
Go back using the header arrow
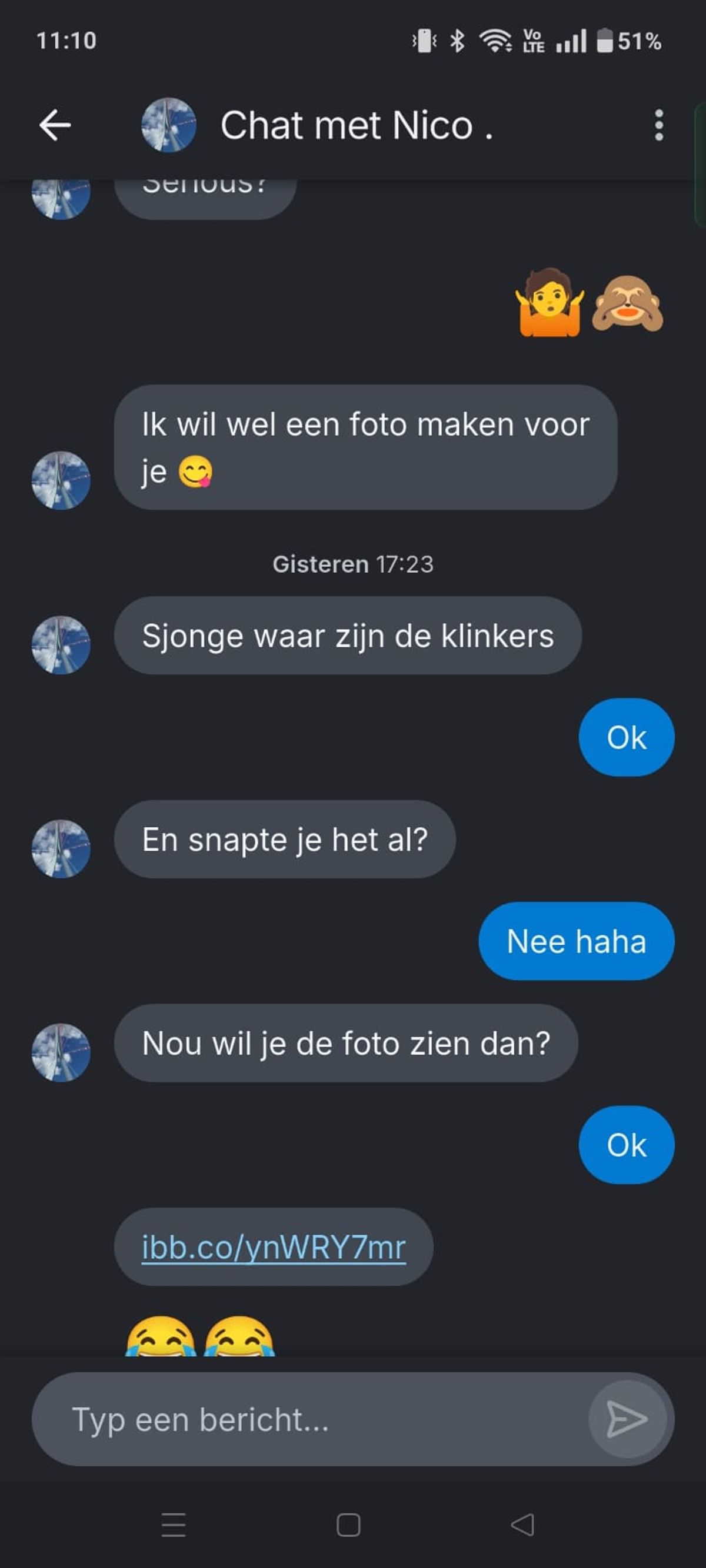point(55,125)
